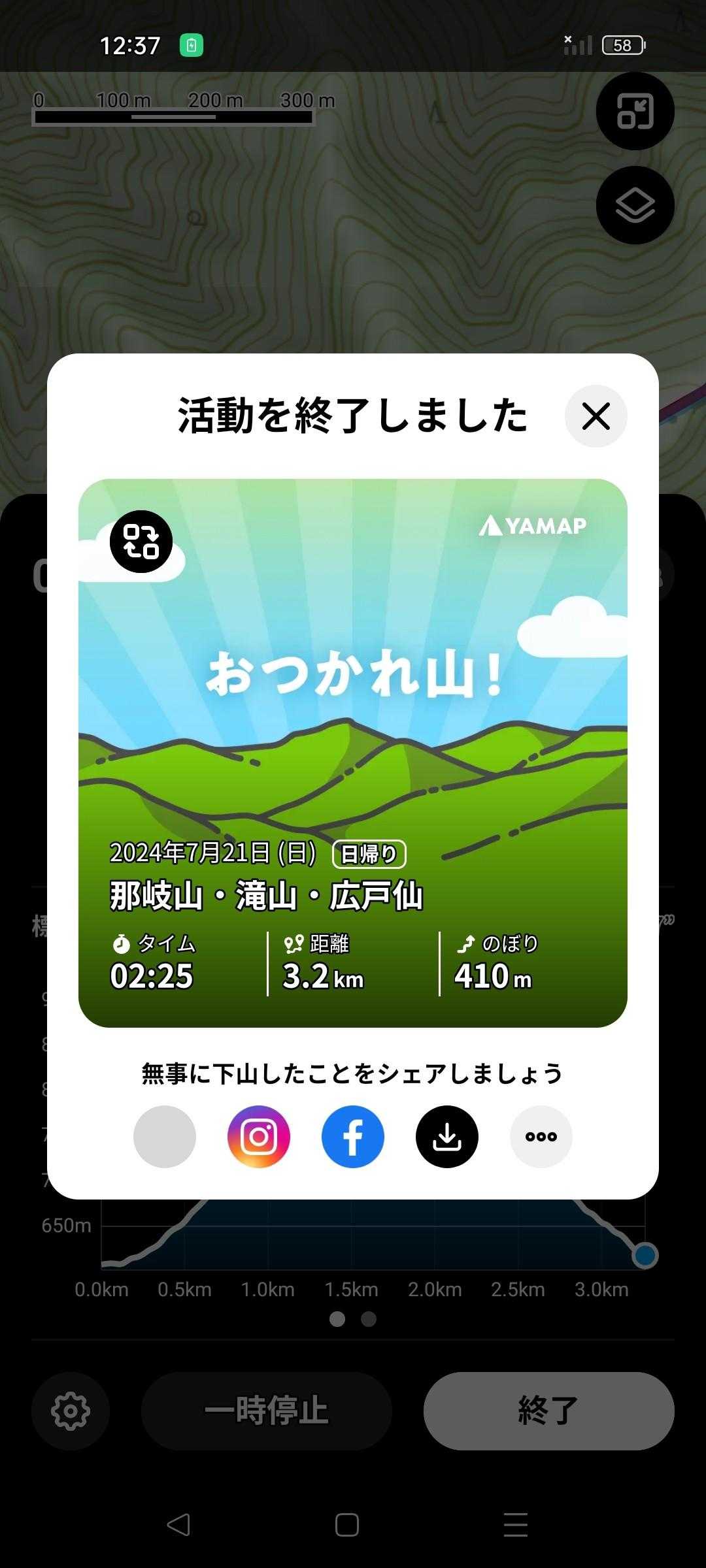Tap the system back button
This screenshot has height=1568, width=706.
pos(178,1525)
